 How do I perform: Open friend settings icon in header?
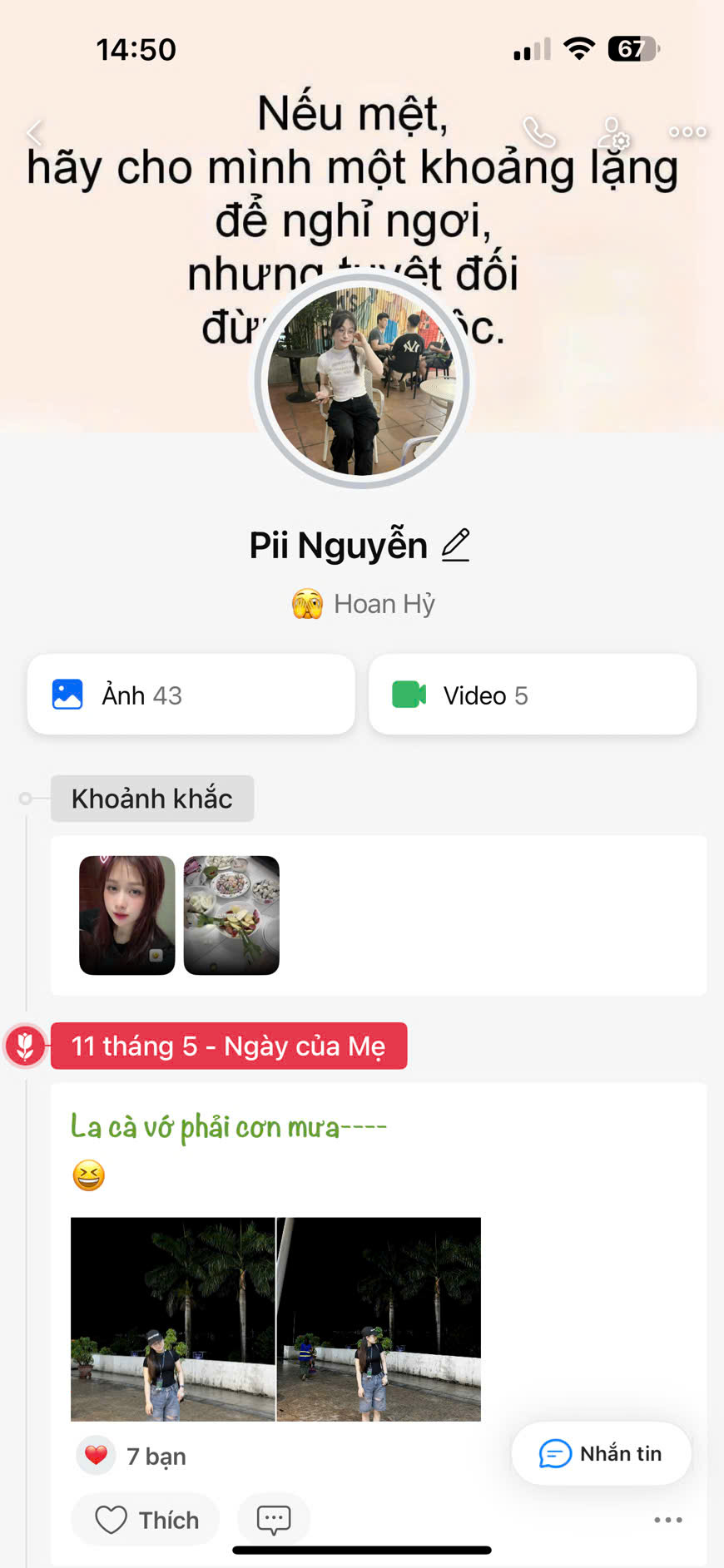click(614, 132)
